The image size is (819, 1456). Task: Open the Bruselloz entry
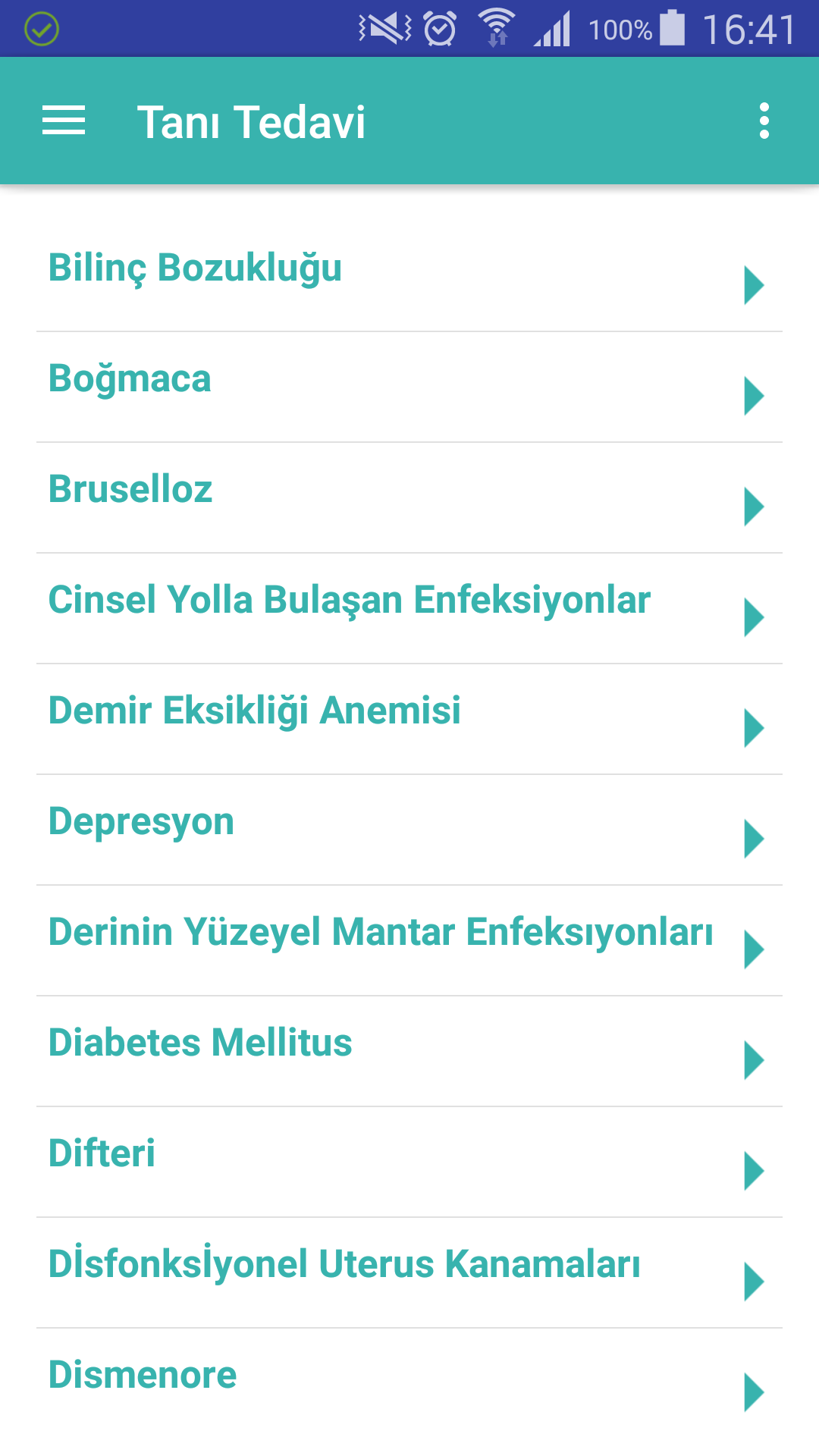(409, 498)
